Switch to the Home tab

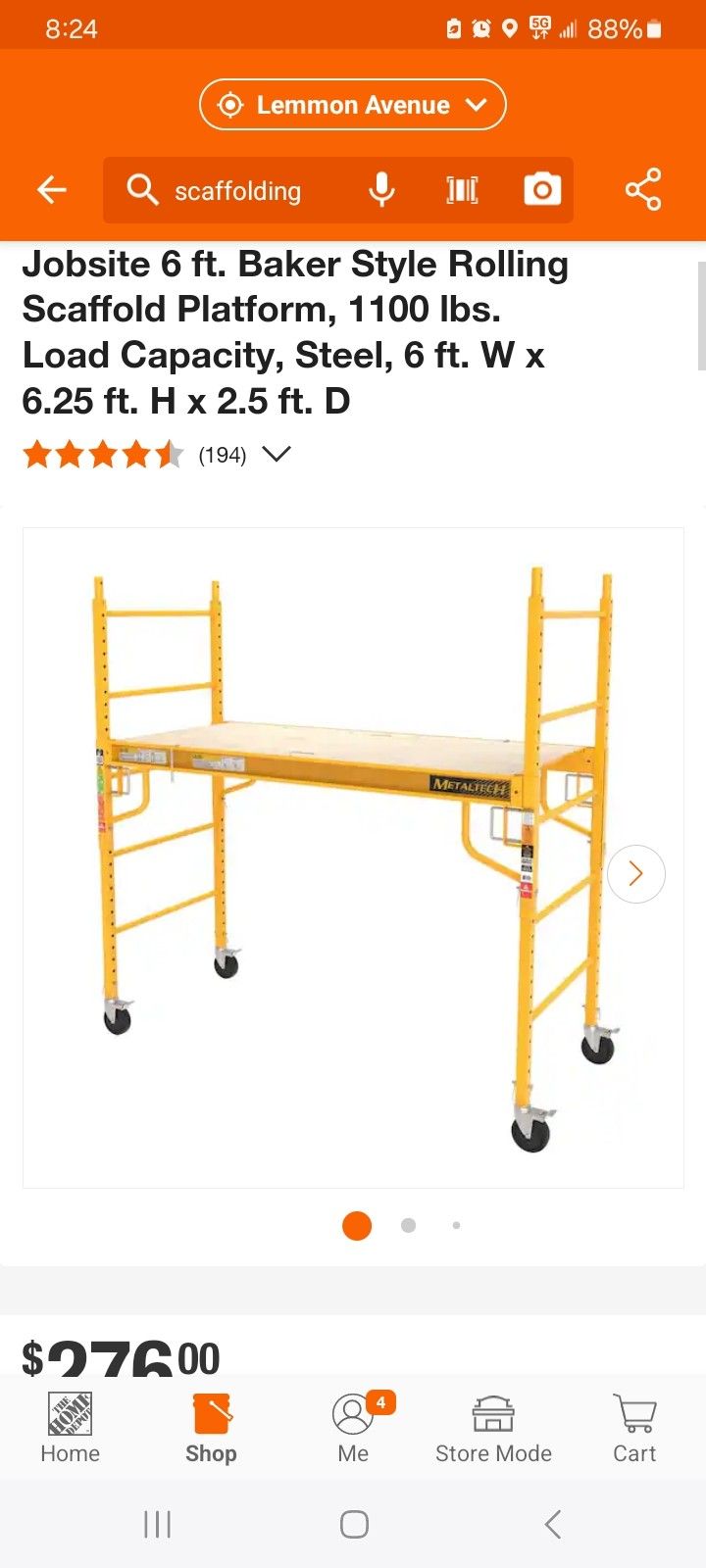click(x=70, y=1428)
